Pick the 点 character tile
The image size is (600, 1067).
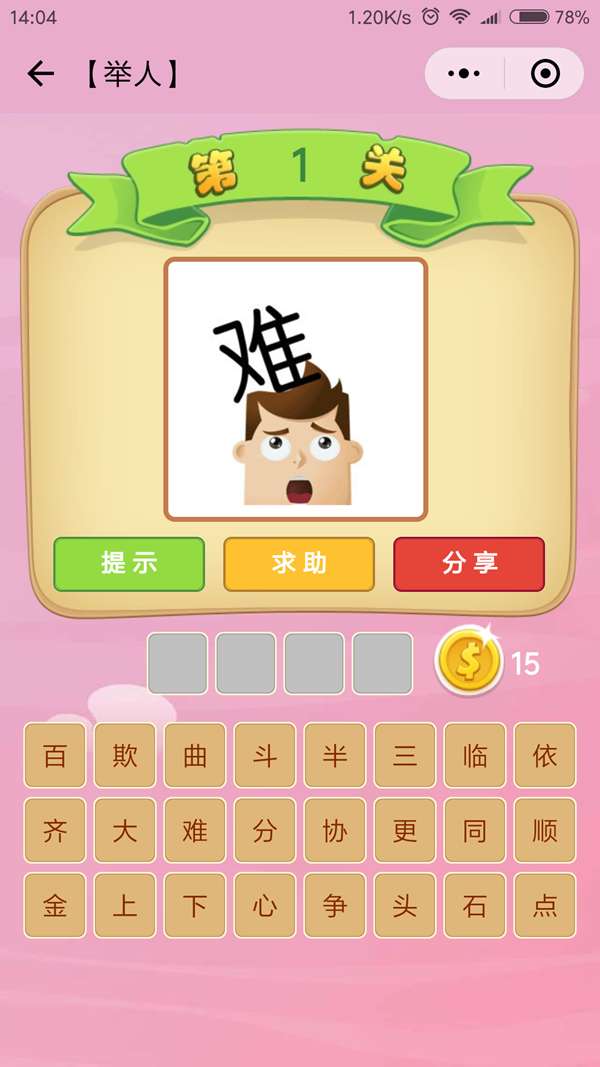pyautogui.click(x=545, y=905)
